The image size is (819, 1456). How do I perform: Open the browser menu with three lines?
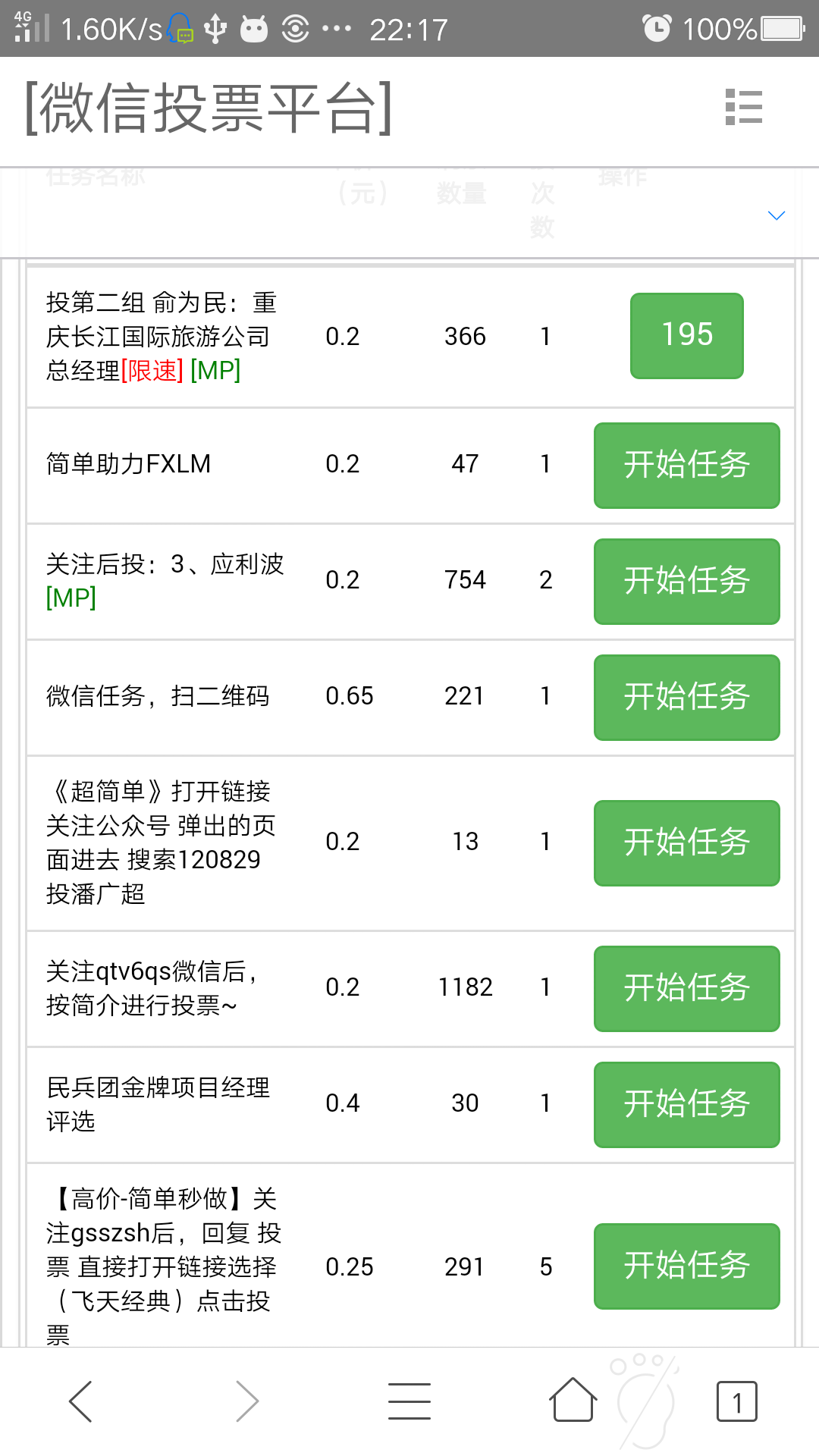(409, 1401)
